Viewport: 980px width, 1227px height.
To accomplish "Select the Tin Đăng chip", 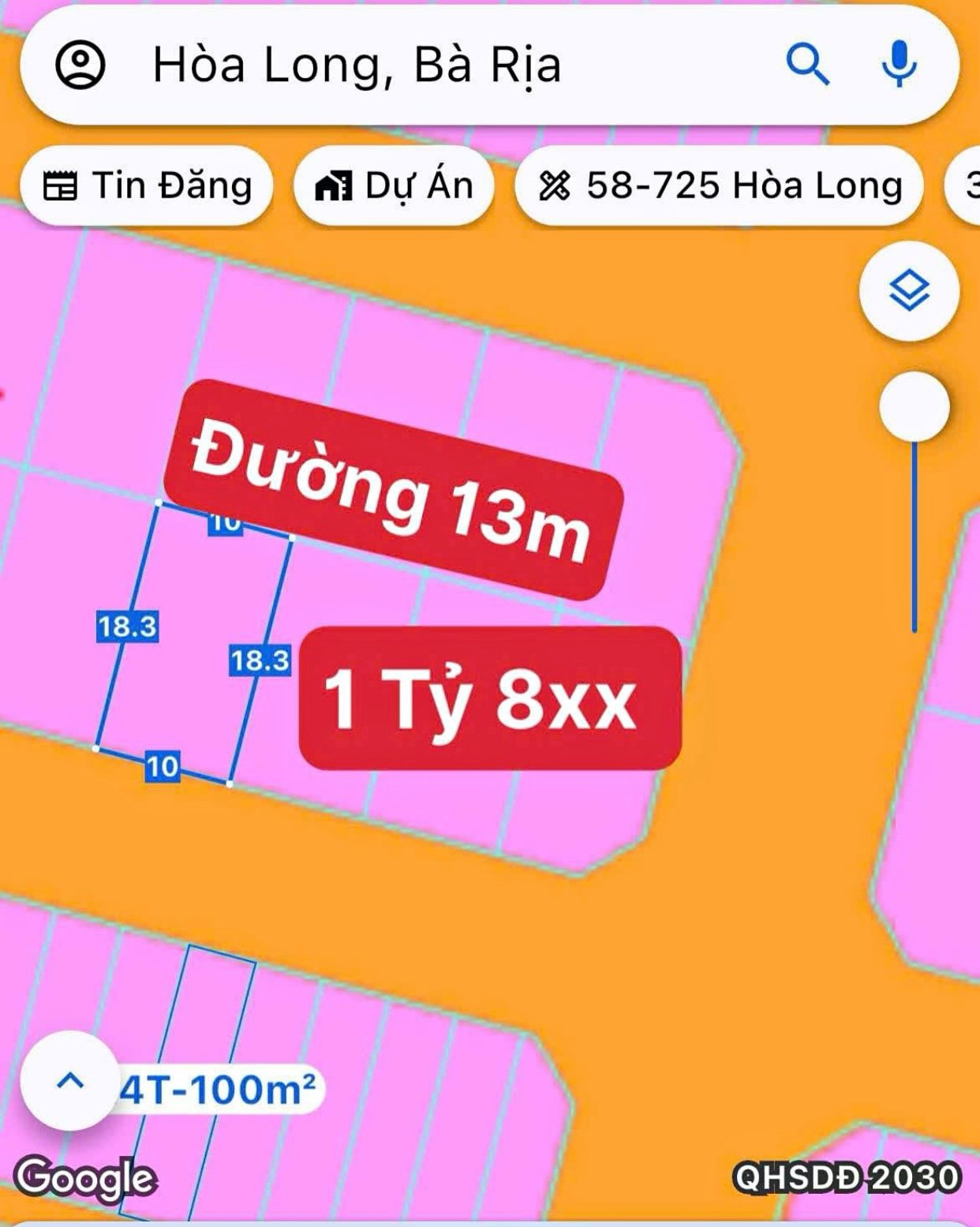I will [x=148, y=186].
